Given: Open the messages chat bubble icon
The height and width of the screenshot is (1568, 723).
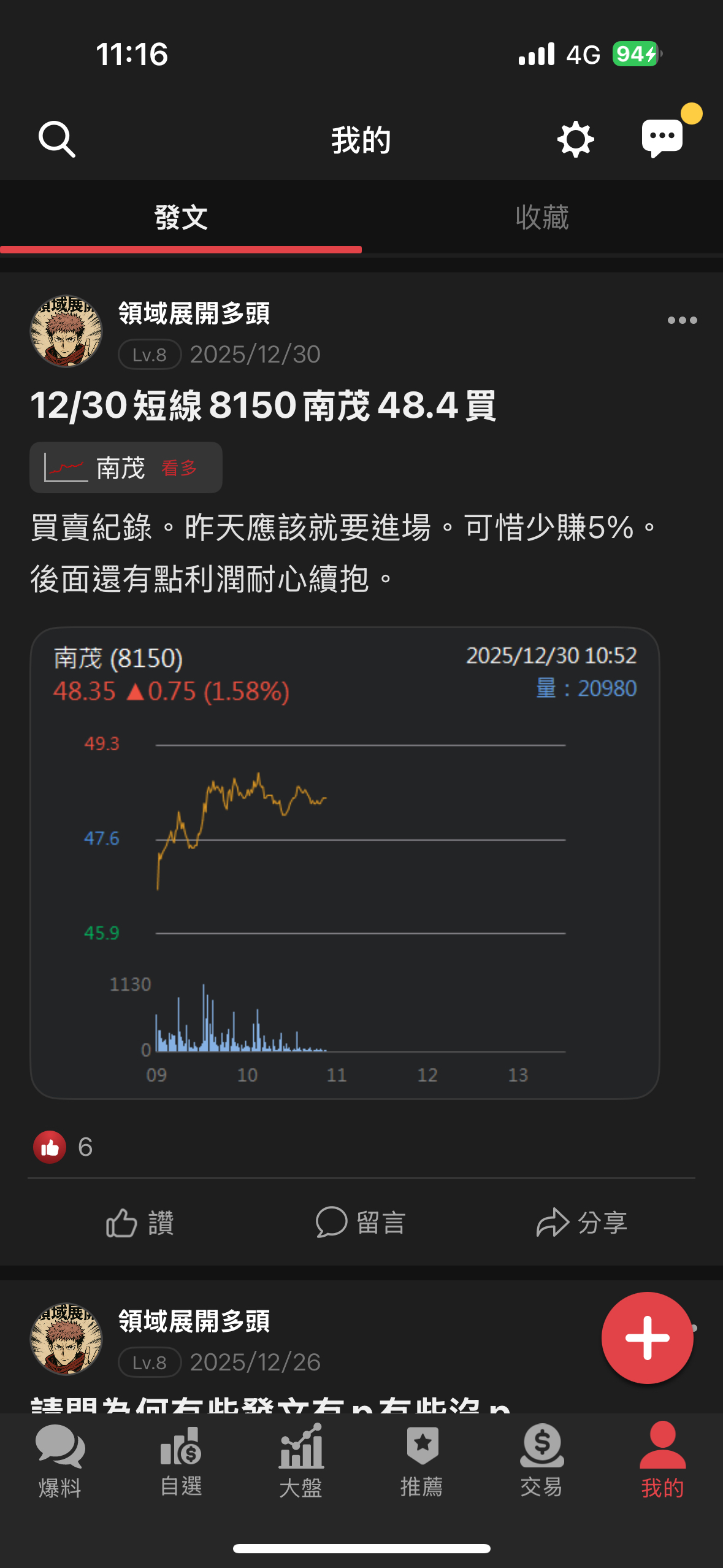Looking at the screenshot, I should point(662,138).
